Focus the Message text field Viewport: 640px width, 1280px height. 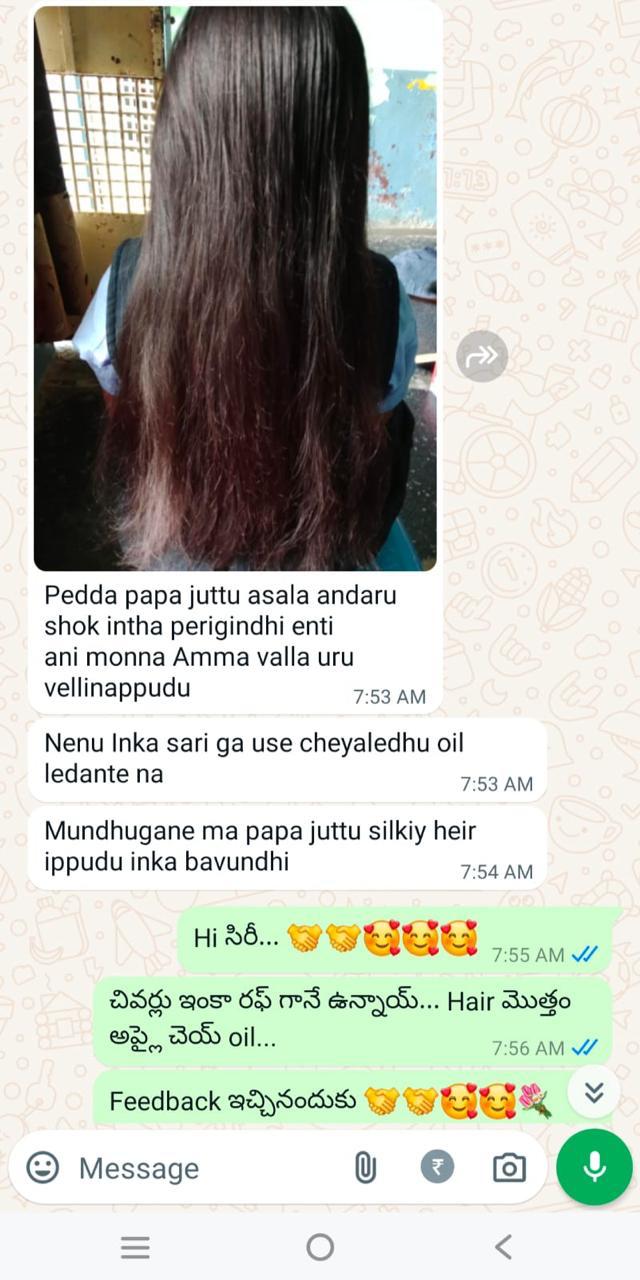(x=200, y=1168)
